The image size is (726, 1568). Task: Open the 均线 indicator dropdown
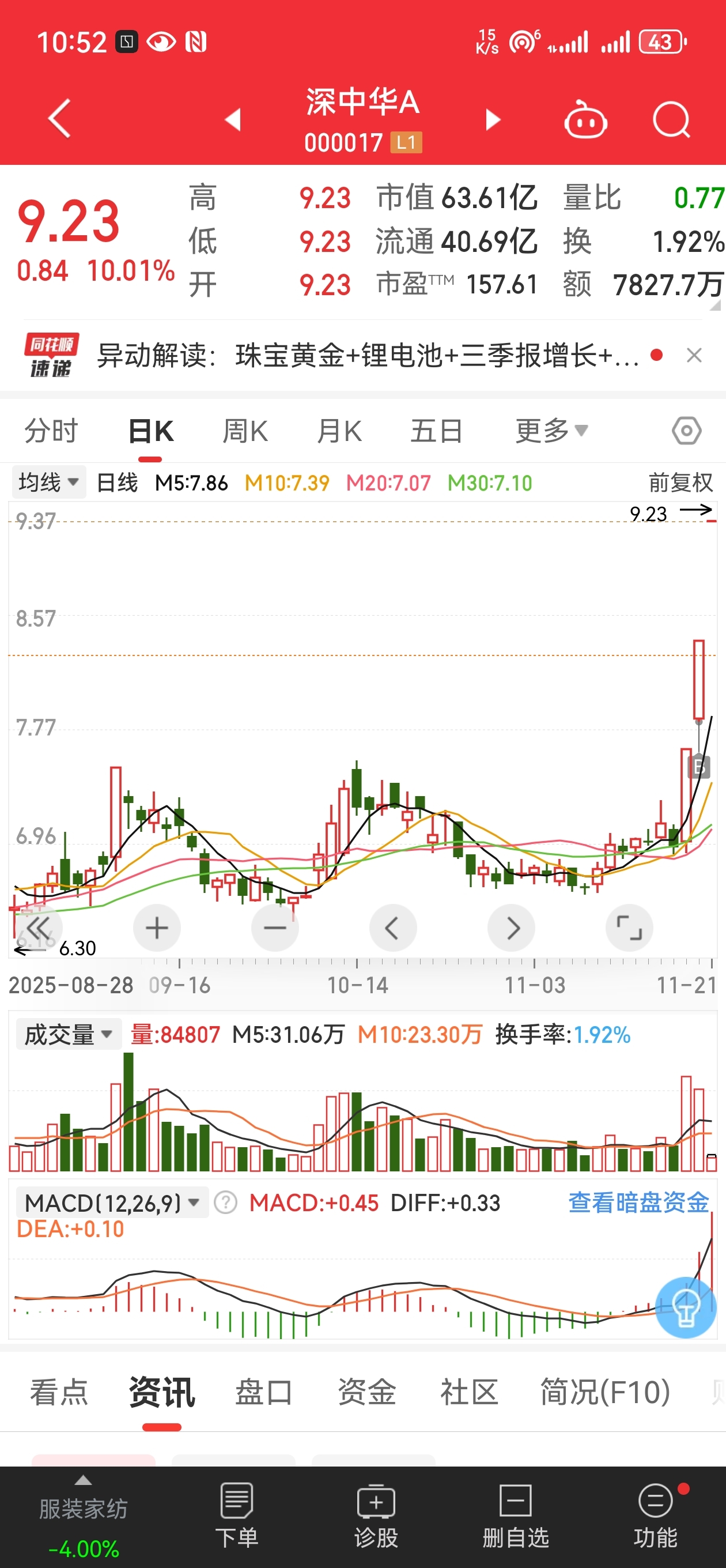[48, 483]
